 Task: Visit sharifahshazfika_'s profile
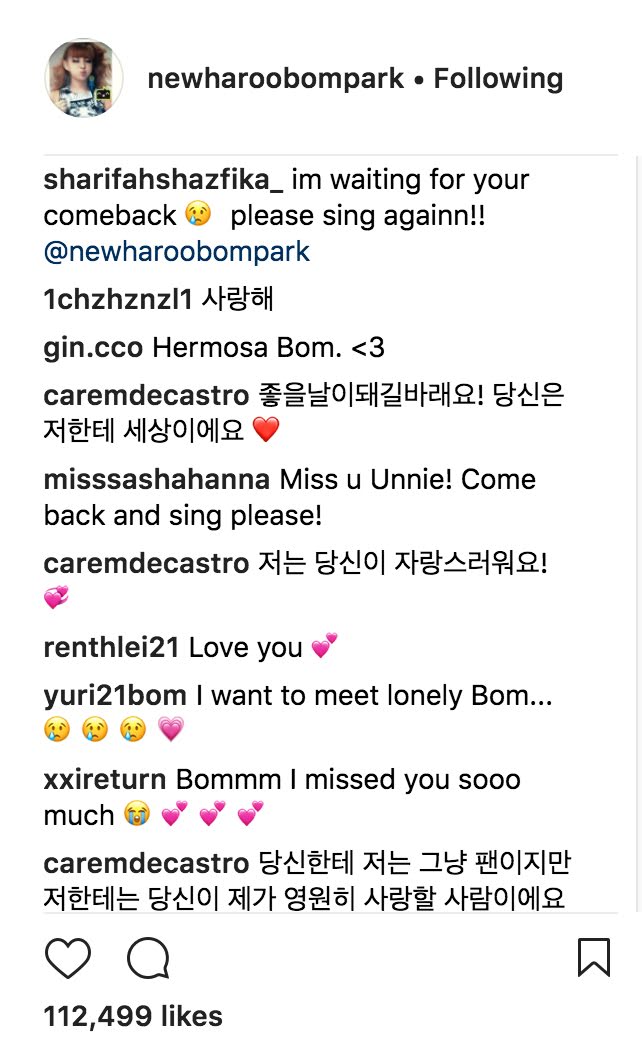coord(163,179)
